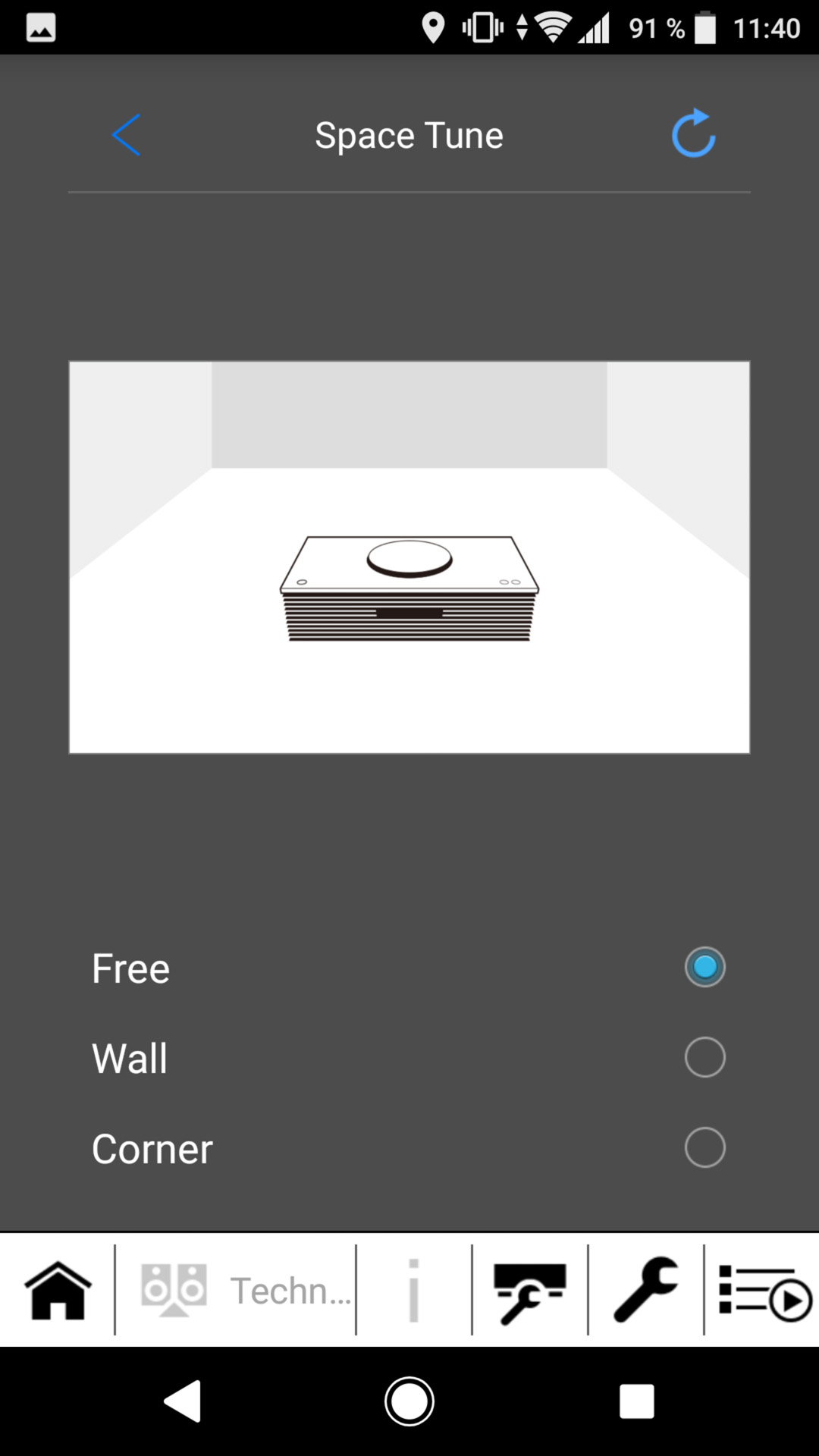Tap the Android back button
This screenshot has width=819, height=1456.
tap(183, 1401)
